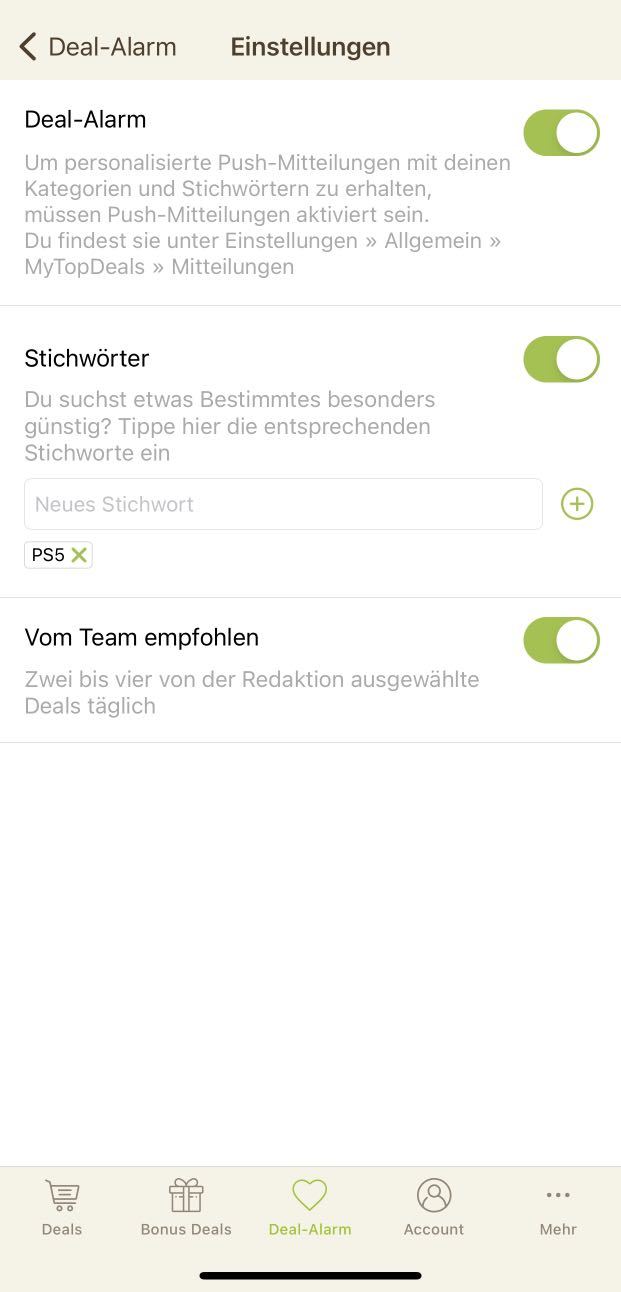Open the Account tab
Screen dimensions: 621x1292
tap(434, 1207)
